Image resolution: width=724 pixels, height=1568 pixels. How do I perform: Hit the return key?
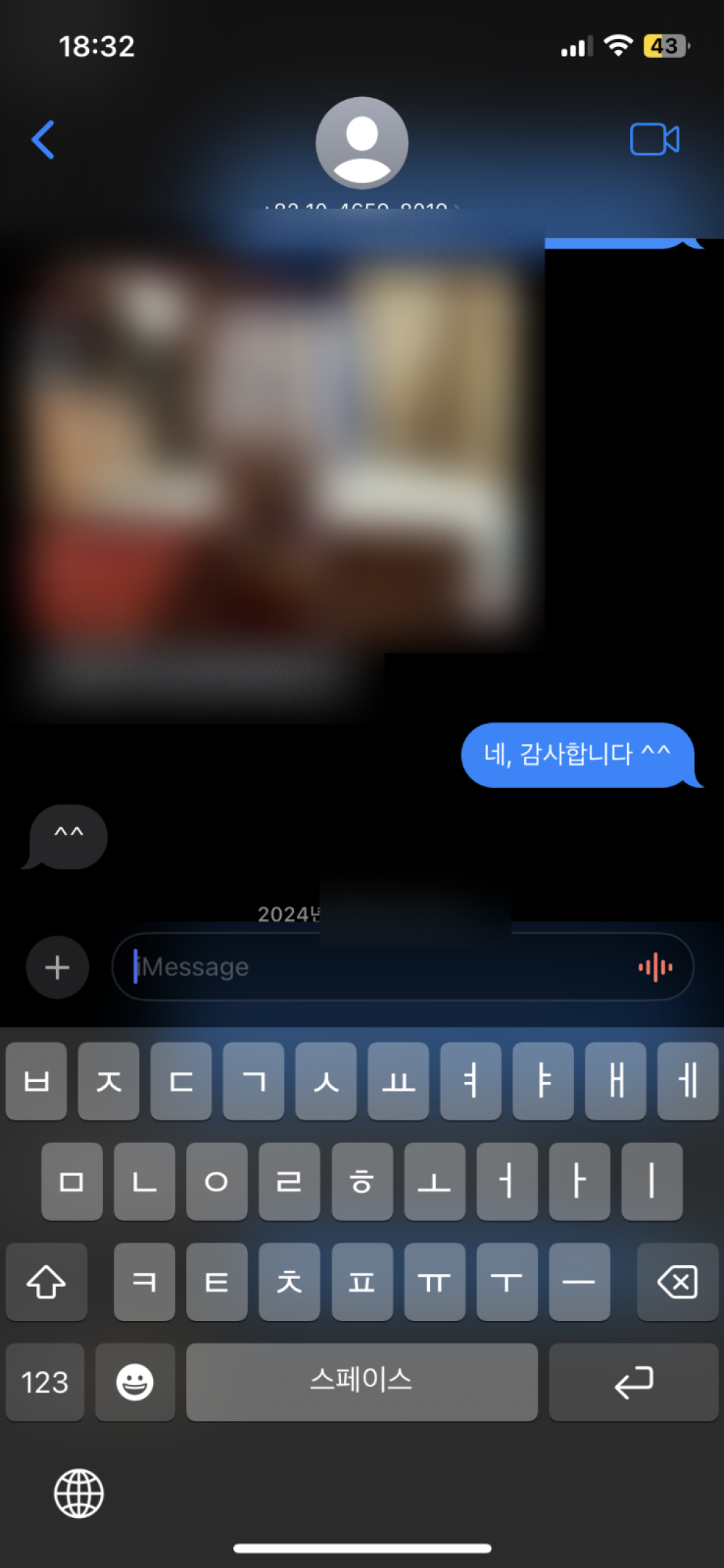(x=633, y=1382)
